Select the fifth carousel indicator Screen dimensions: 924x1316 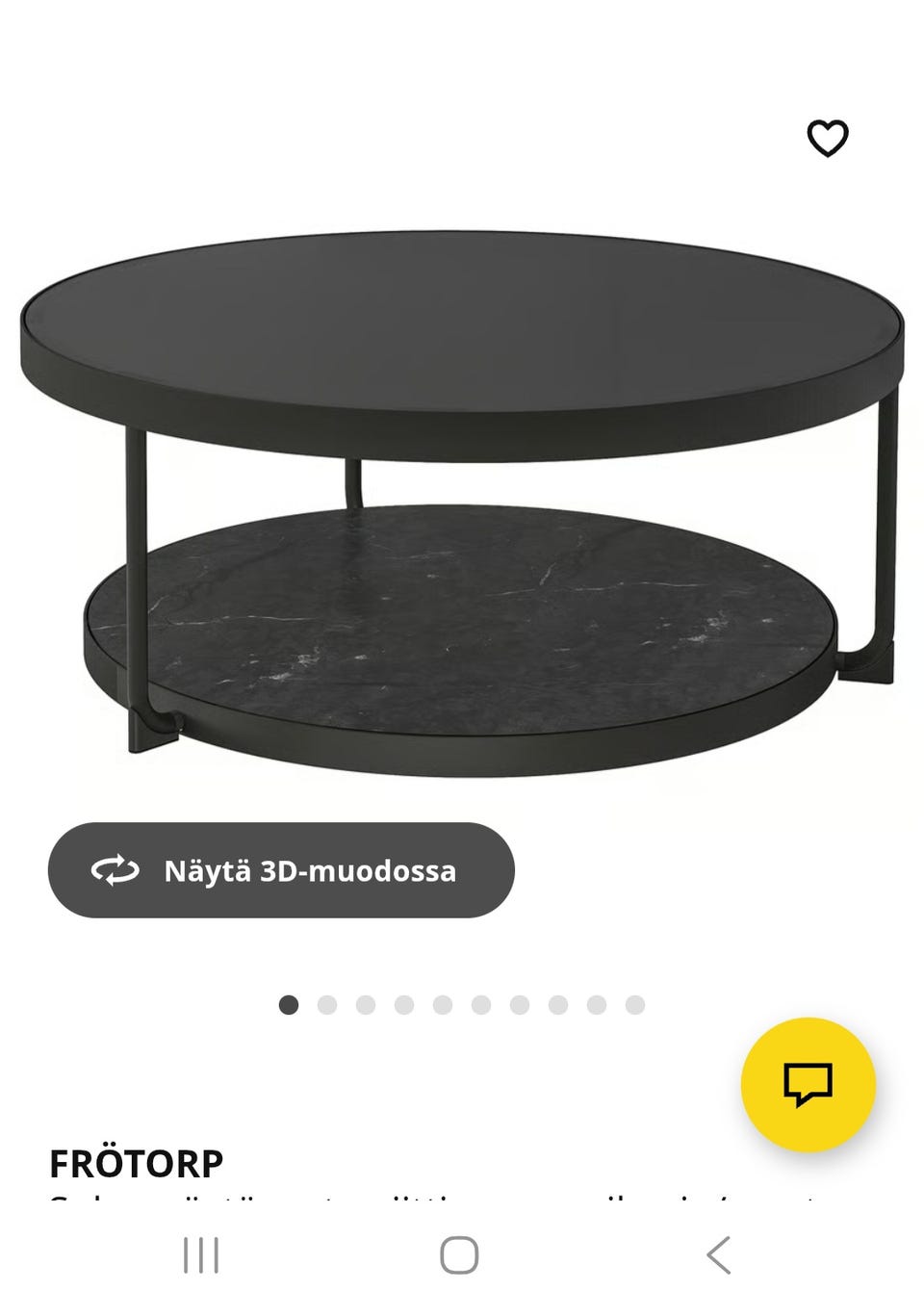[x=441, y=1005]
